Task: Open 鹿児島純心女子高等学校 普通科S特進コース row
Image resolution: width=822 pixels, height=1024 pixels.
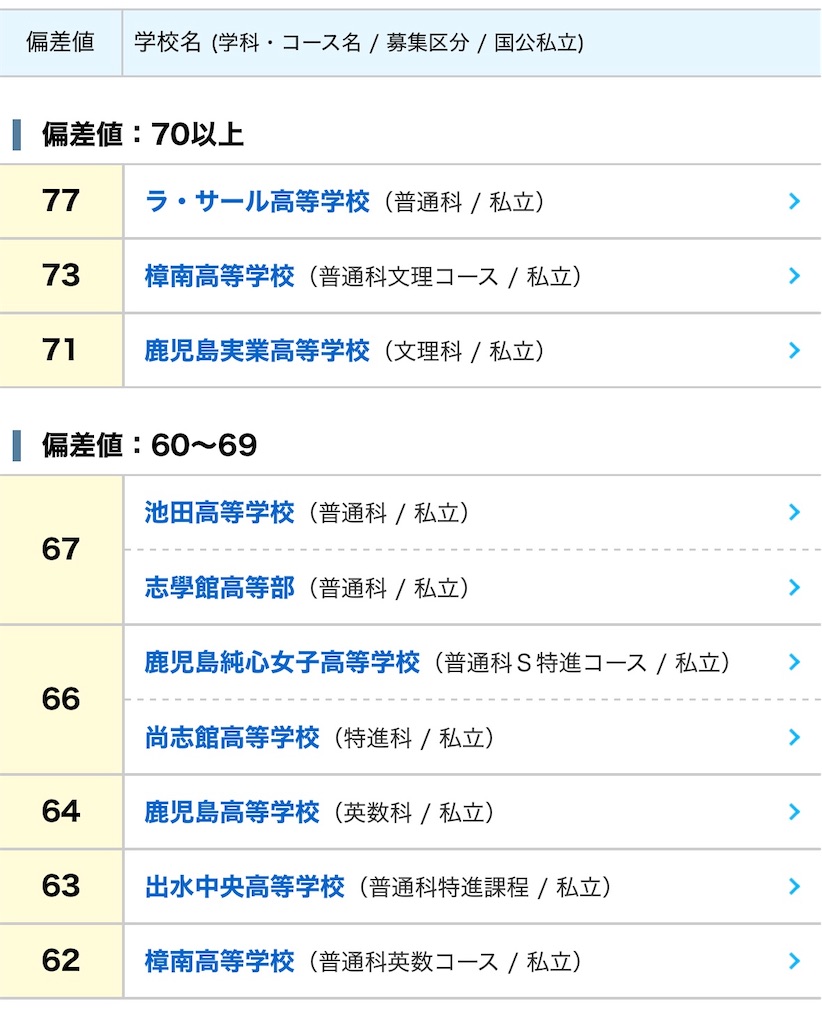Action: click(x=472, y=662)
